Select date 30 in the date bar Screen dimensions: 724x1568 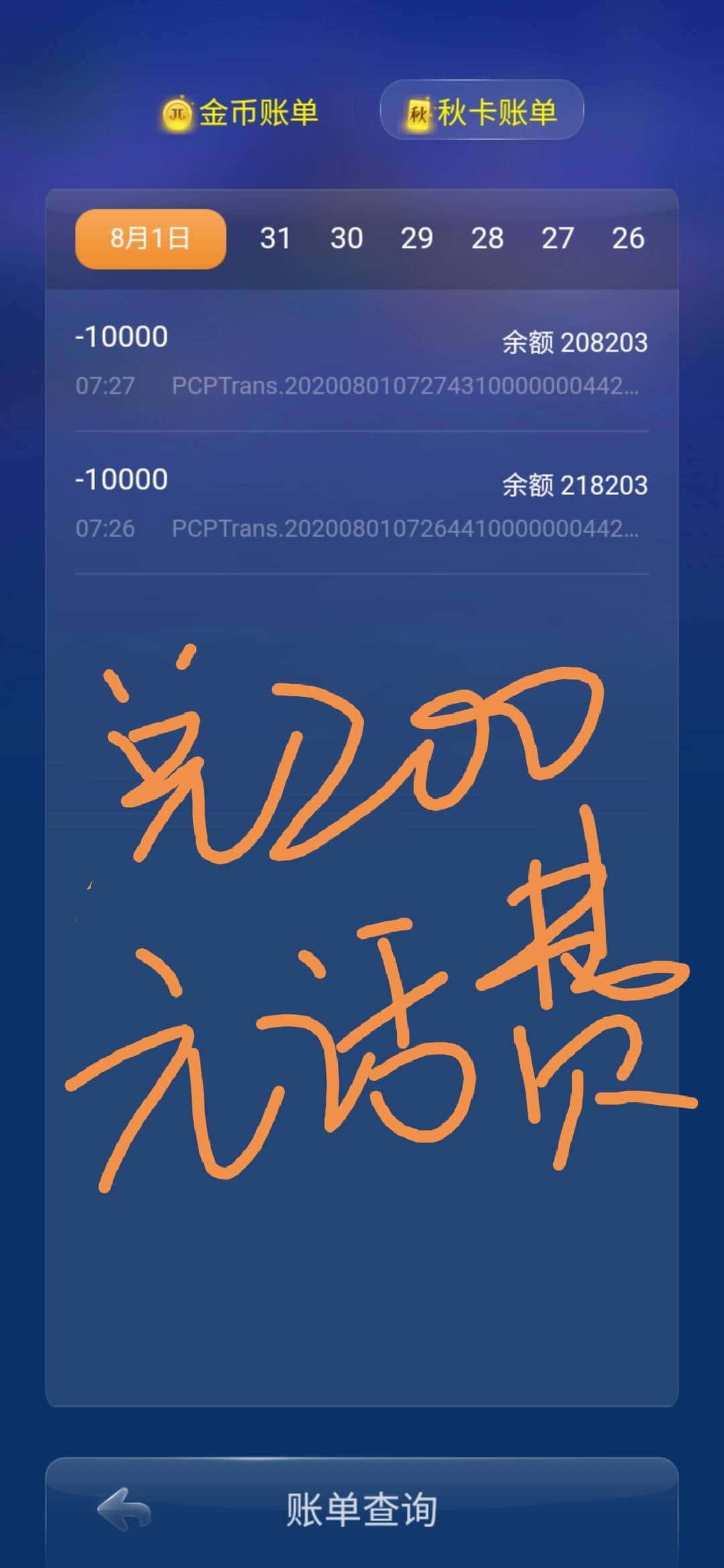[x=348, y=238]
